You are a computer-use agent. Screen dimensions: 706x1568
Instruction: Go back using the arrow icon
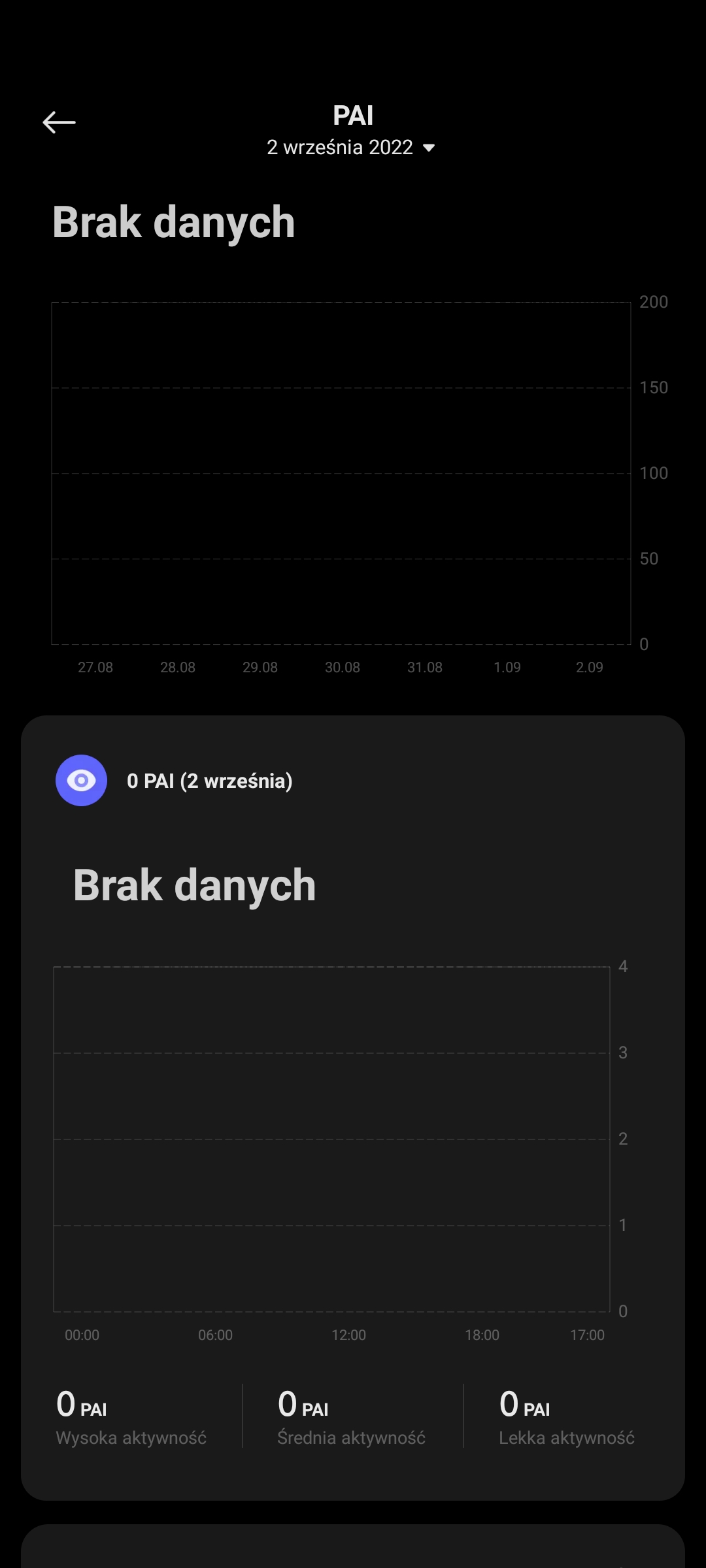click(x=59, y=122)
